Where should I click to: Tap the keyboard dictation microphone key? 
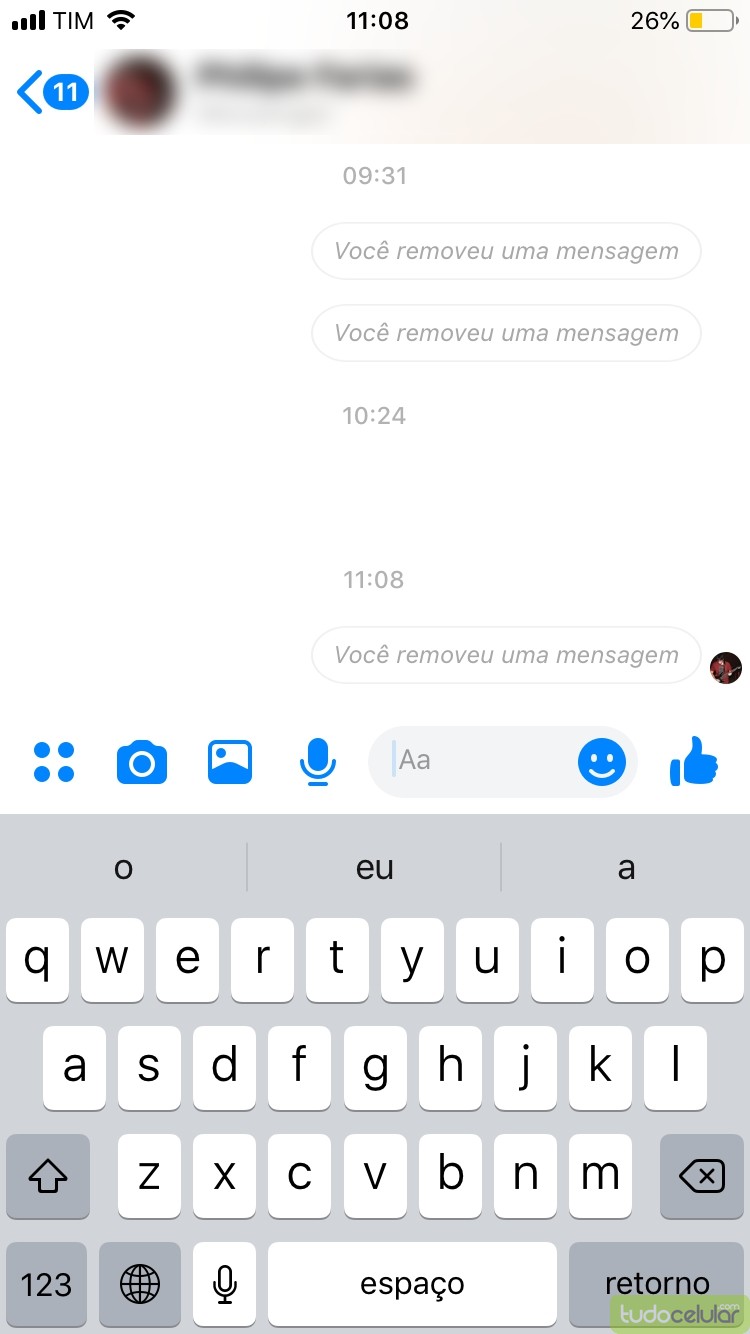click(x=225, y=1284)
